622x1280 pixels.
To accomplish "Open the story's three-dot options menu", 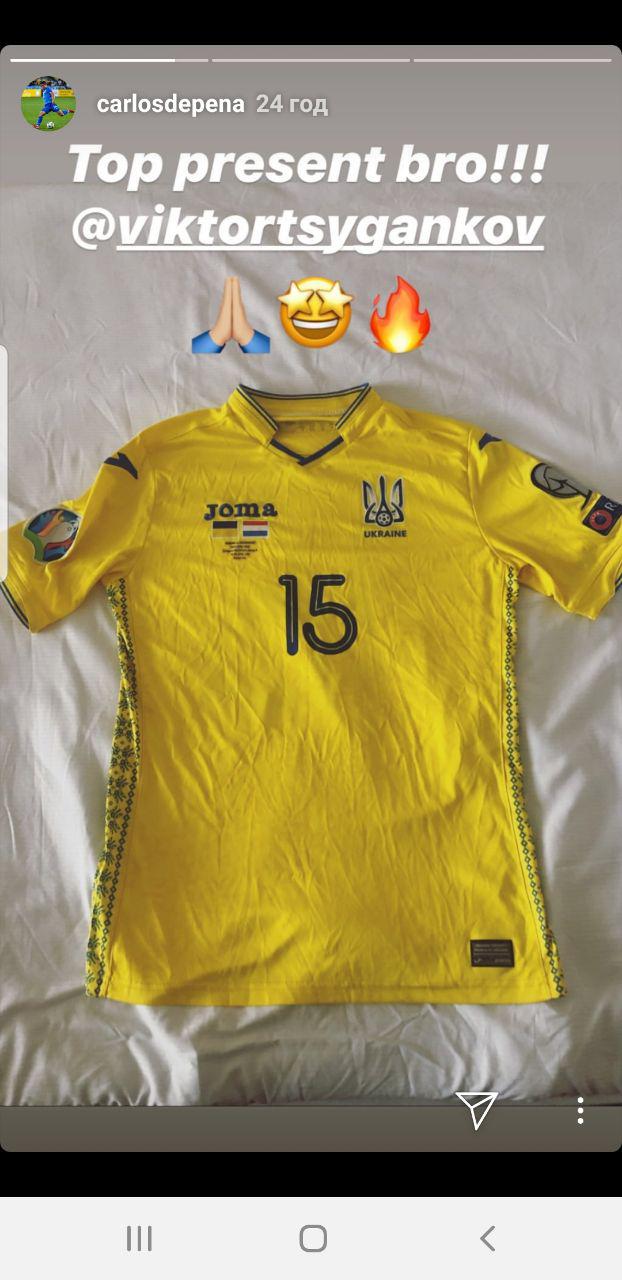I will [x=580, y=1110].
